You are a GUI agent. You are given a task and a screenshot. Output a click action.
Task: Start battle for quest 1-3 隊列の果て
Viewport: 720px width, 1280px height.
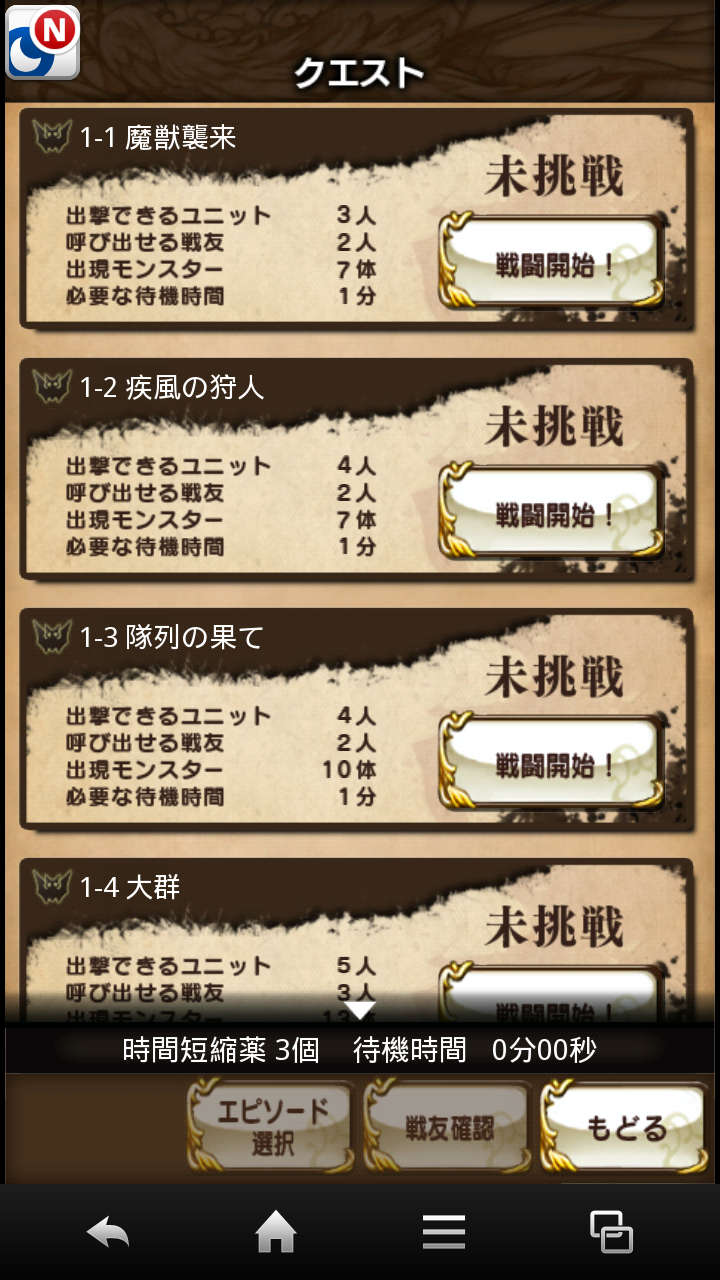[x=552, y=765]
